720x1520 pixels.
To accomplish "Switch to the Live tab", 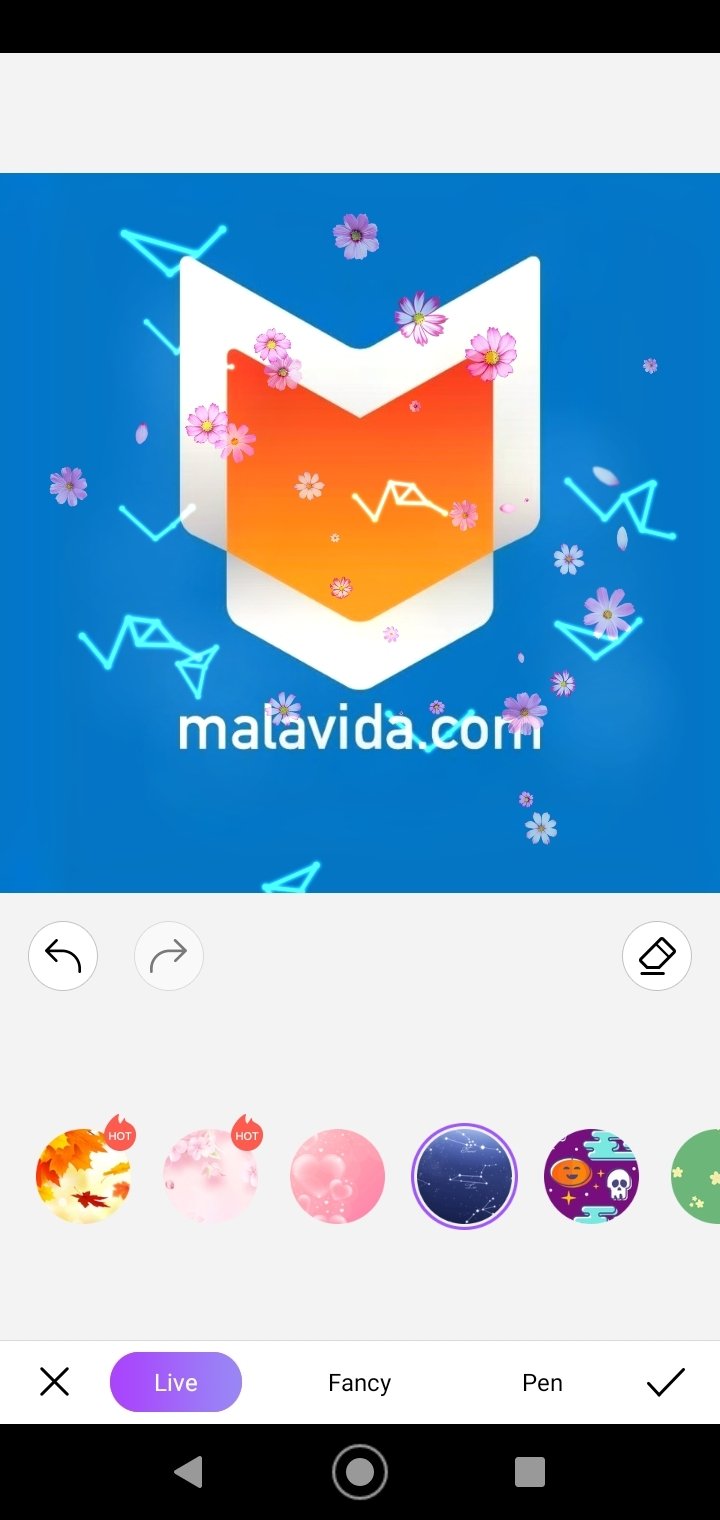I will pyautogui.click(x=176, y=1382).
